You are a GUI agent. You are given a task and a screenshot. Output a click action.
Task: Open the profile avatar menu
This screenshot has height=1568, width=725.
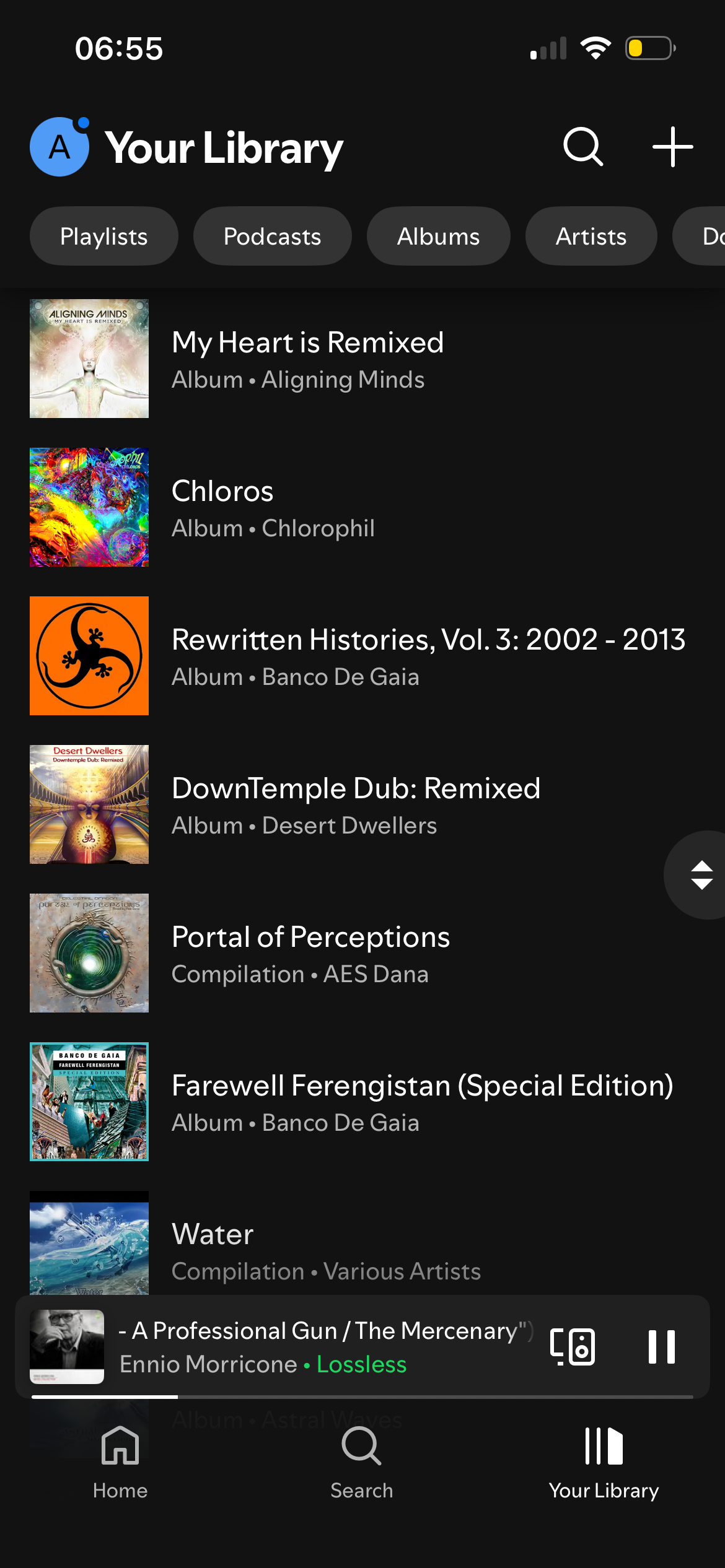[59, 147]
